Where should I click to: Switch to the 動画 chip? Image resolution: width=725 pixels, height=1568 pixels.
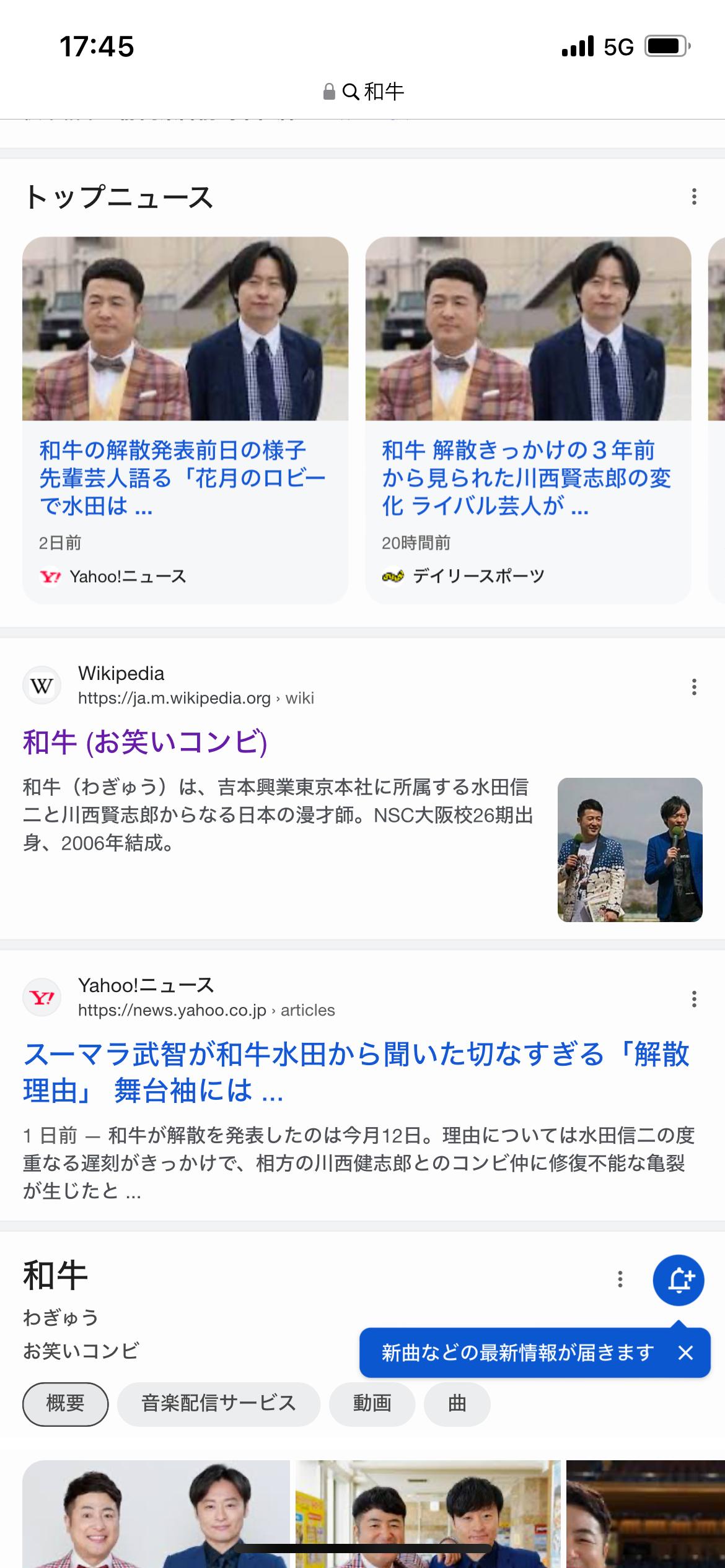372,1403
